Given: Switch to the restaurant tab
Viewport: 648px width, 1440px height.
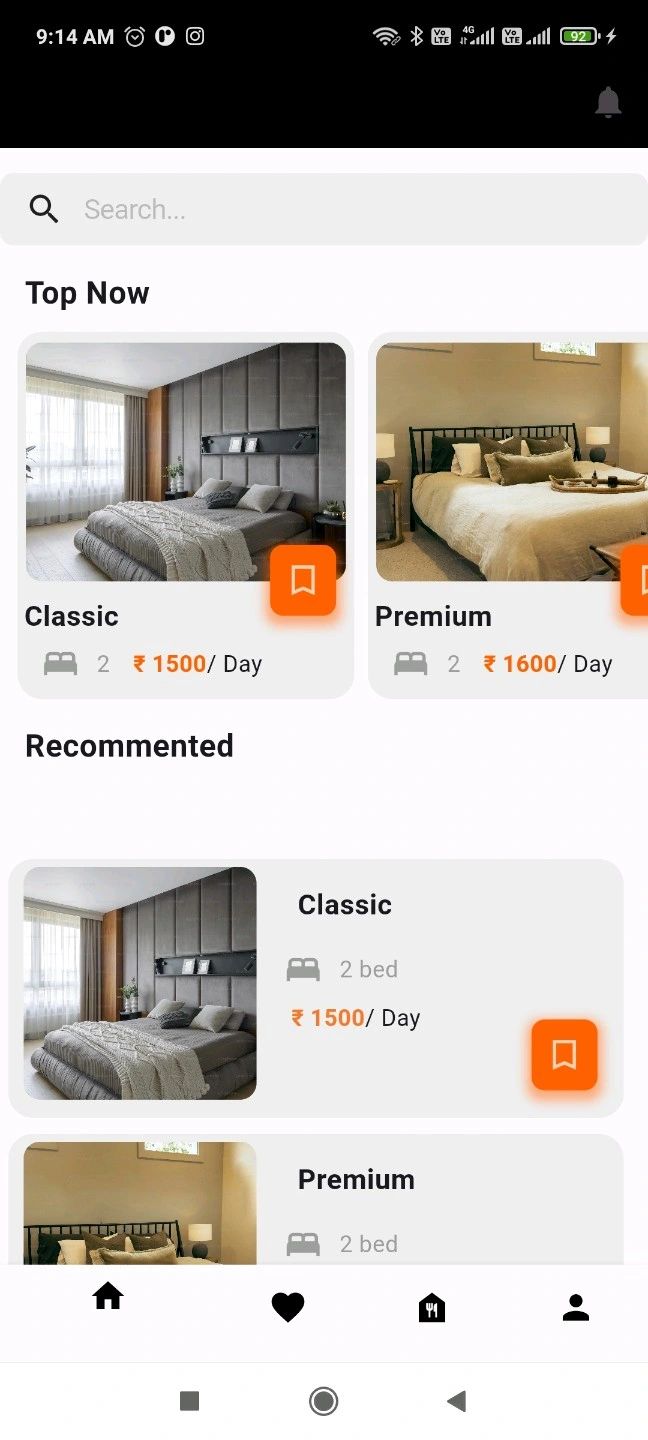Looking at the screenshot, I should (431, 1307).
